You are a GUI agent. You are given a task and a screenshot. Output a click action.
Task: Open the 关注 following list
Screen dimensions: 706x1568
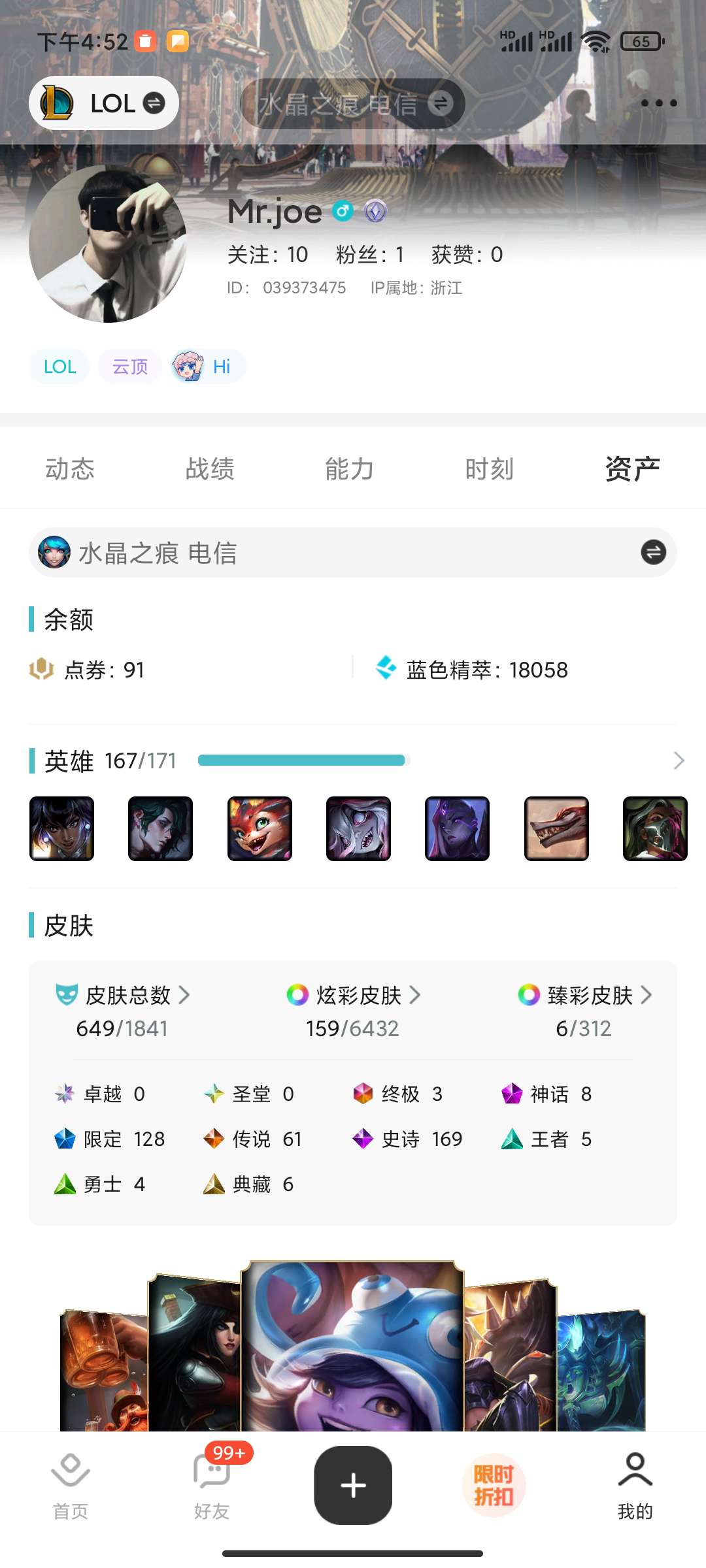coord(267,255)
